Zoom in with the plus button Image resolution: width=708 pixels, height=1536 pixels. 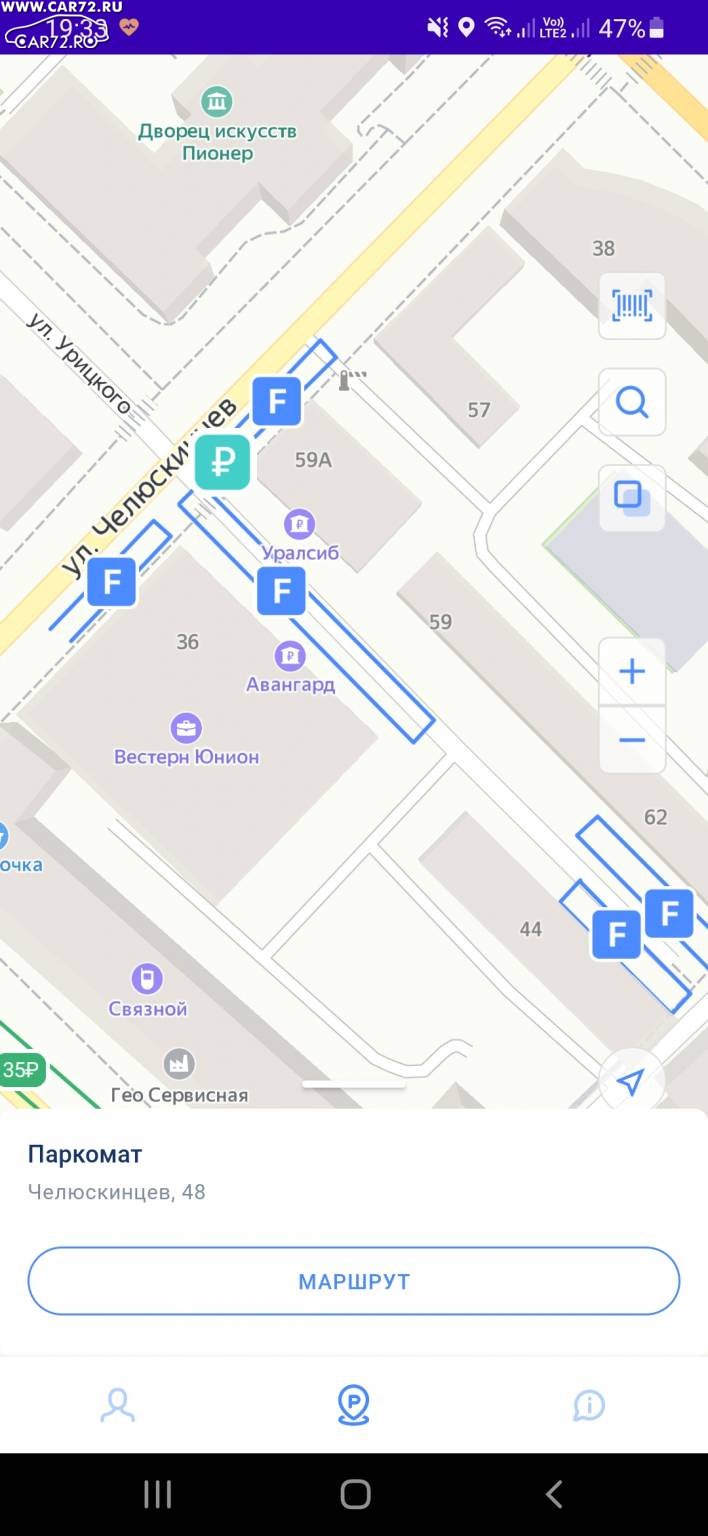(x=632, y=671)
